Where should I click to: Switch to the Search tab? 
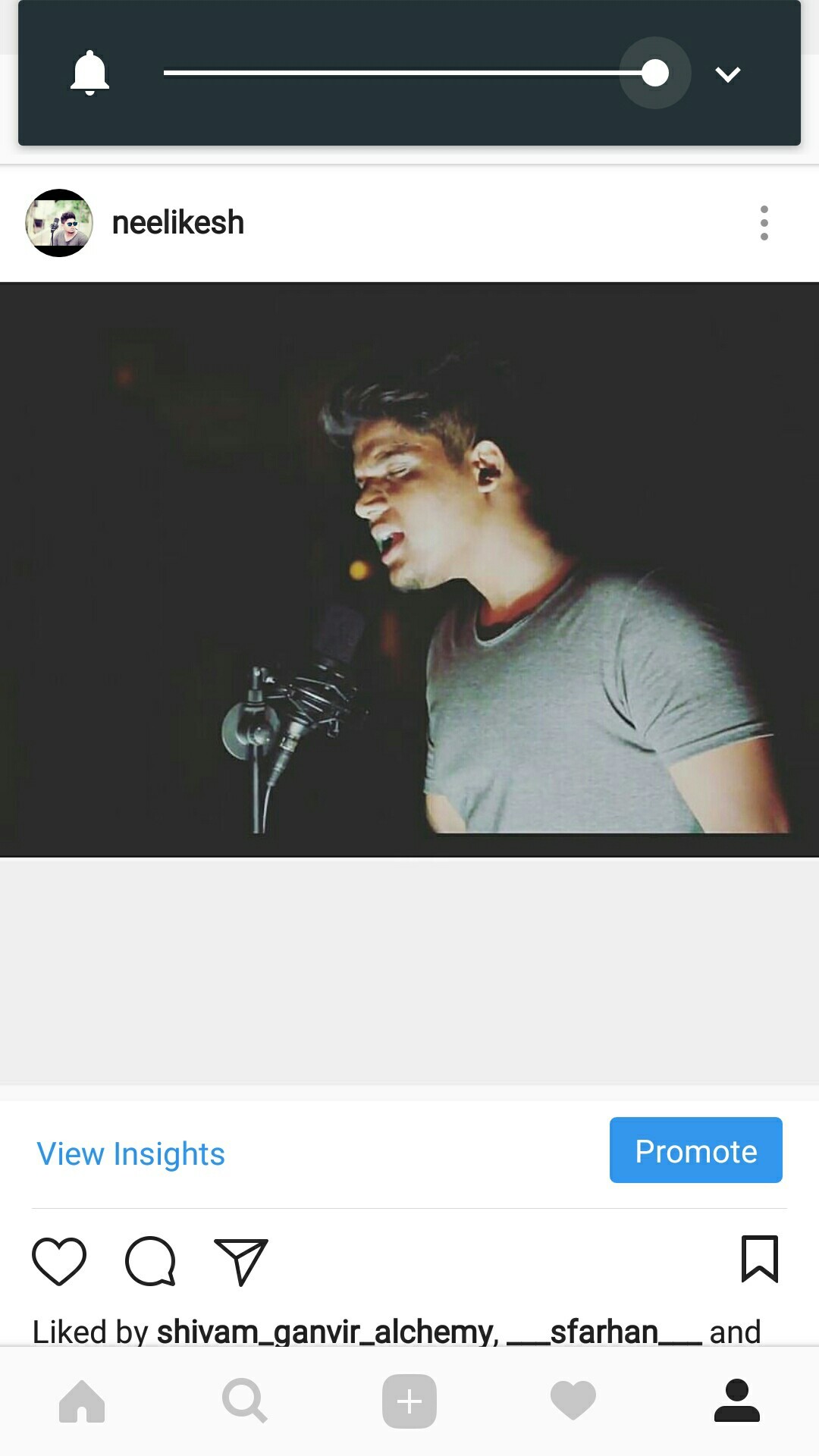(x=244, y=1401)
